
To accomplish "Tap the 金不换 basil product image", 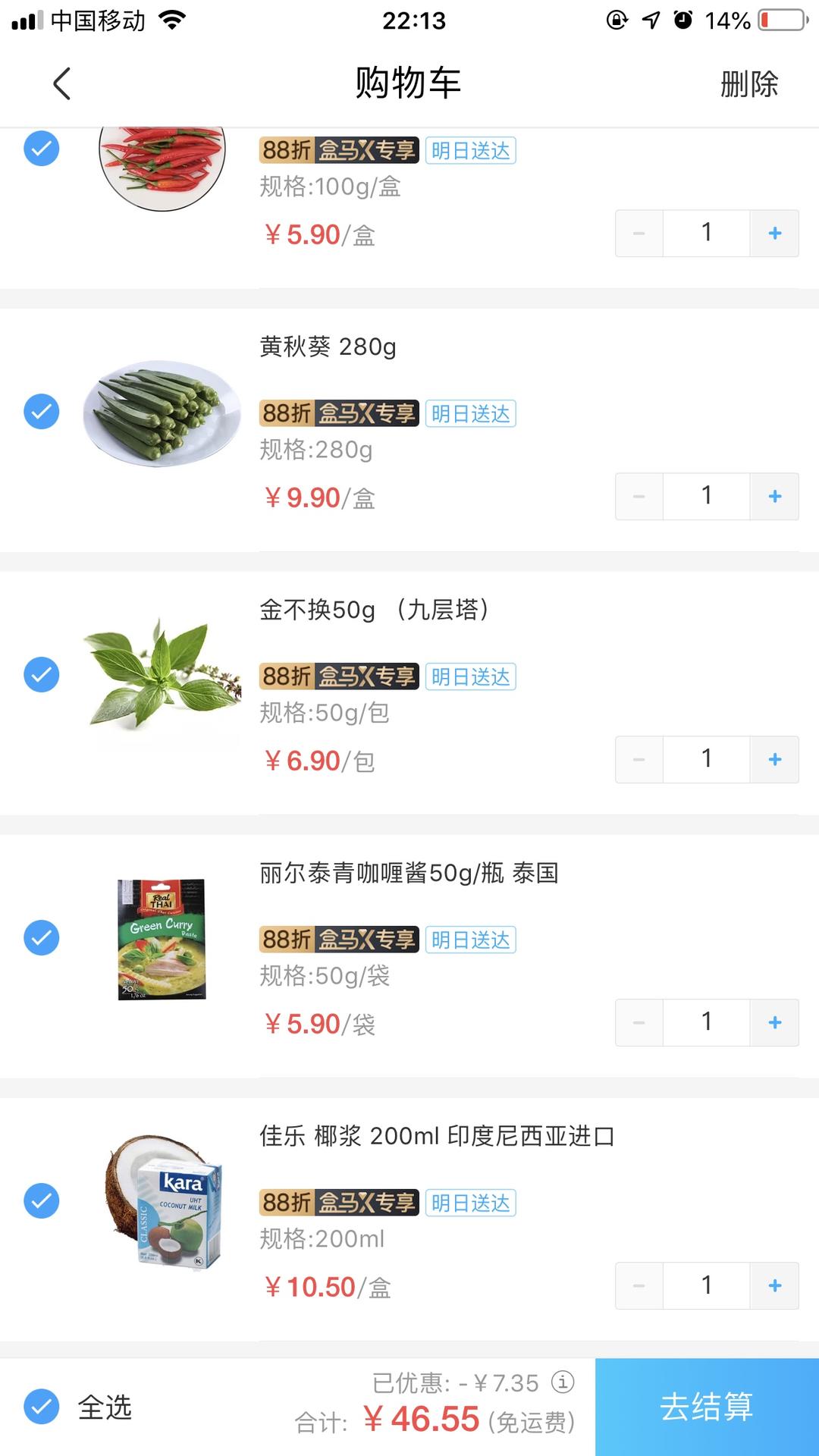I will click(x=163, y=675).
